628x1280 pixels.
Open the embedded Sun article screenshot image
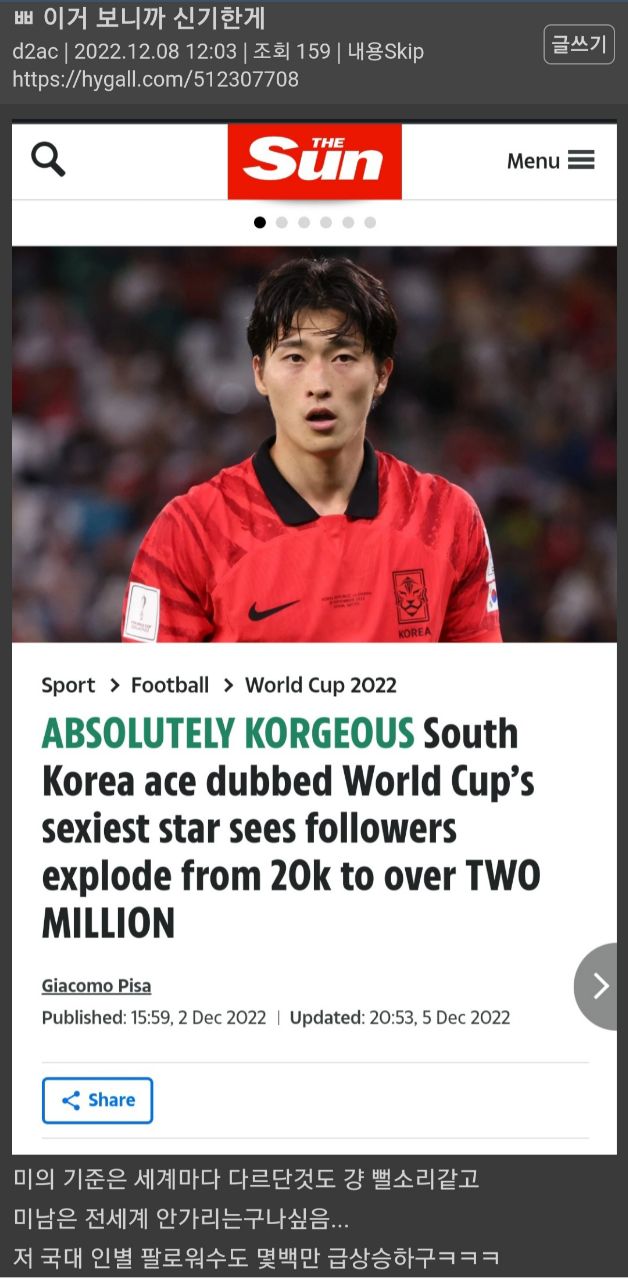pos(314,638)
